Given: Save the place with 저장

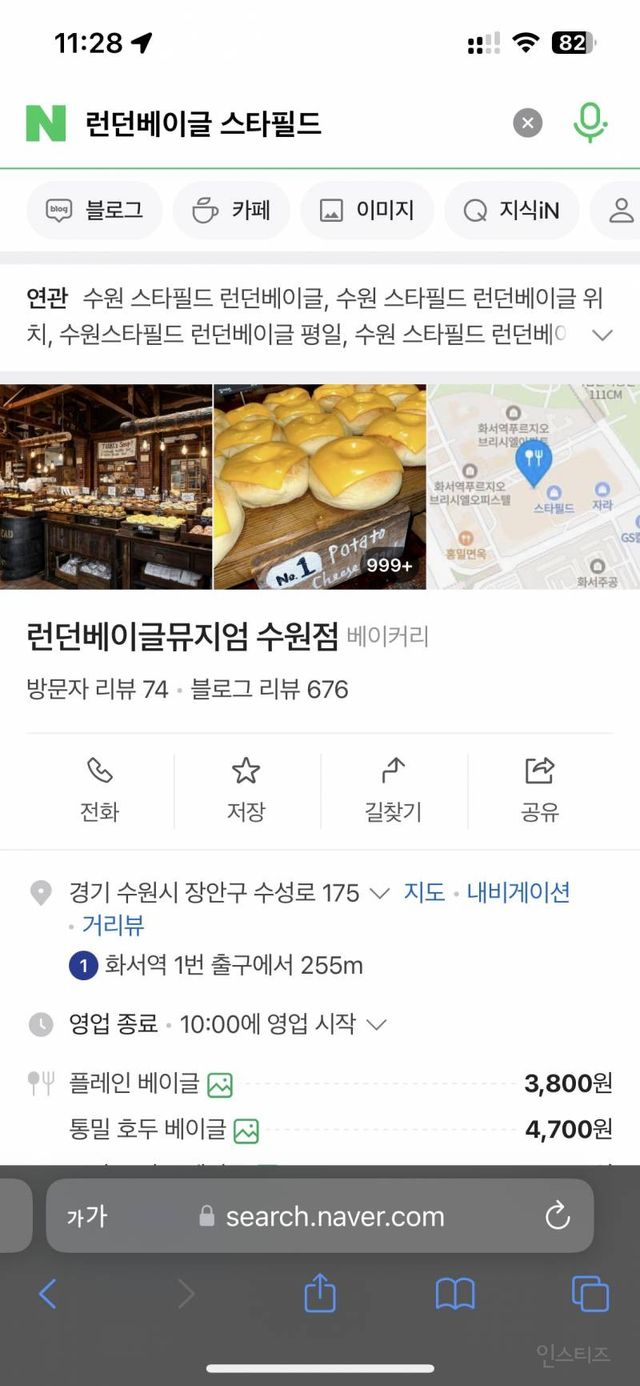Looking at the screenshot, I should [246, 790].
